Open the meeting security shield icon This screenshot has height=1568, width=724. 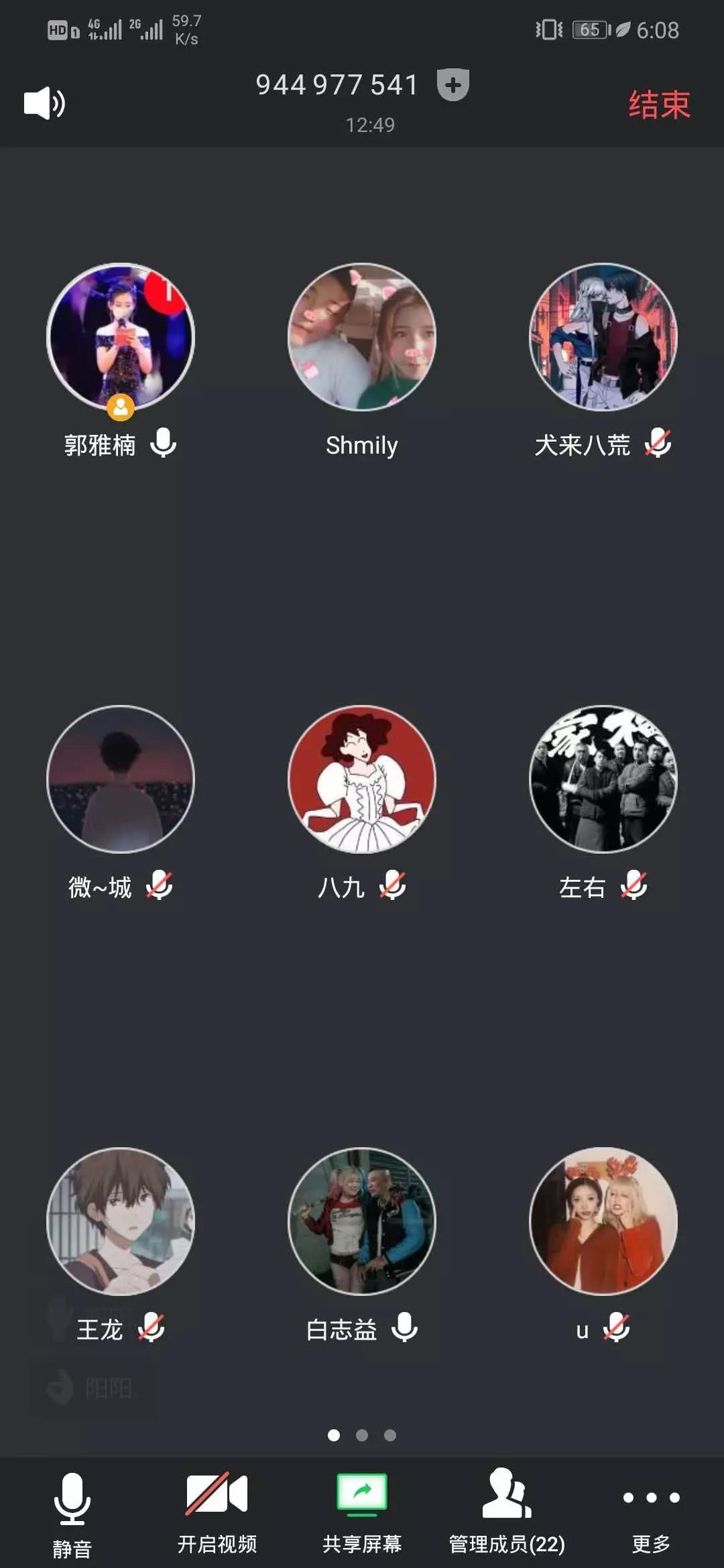453,85
